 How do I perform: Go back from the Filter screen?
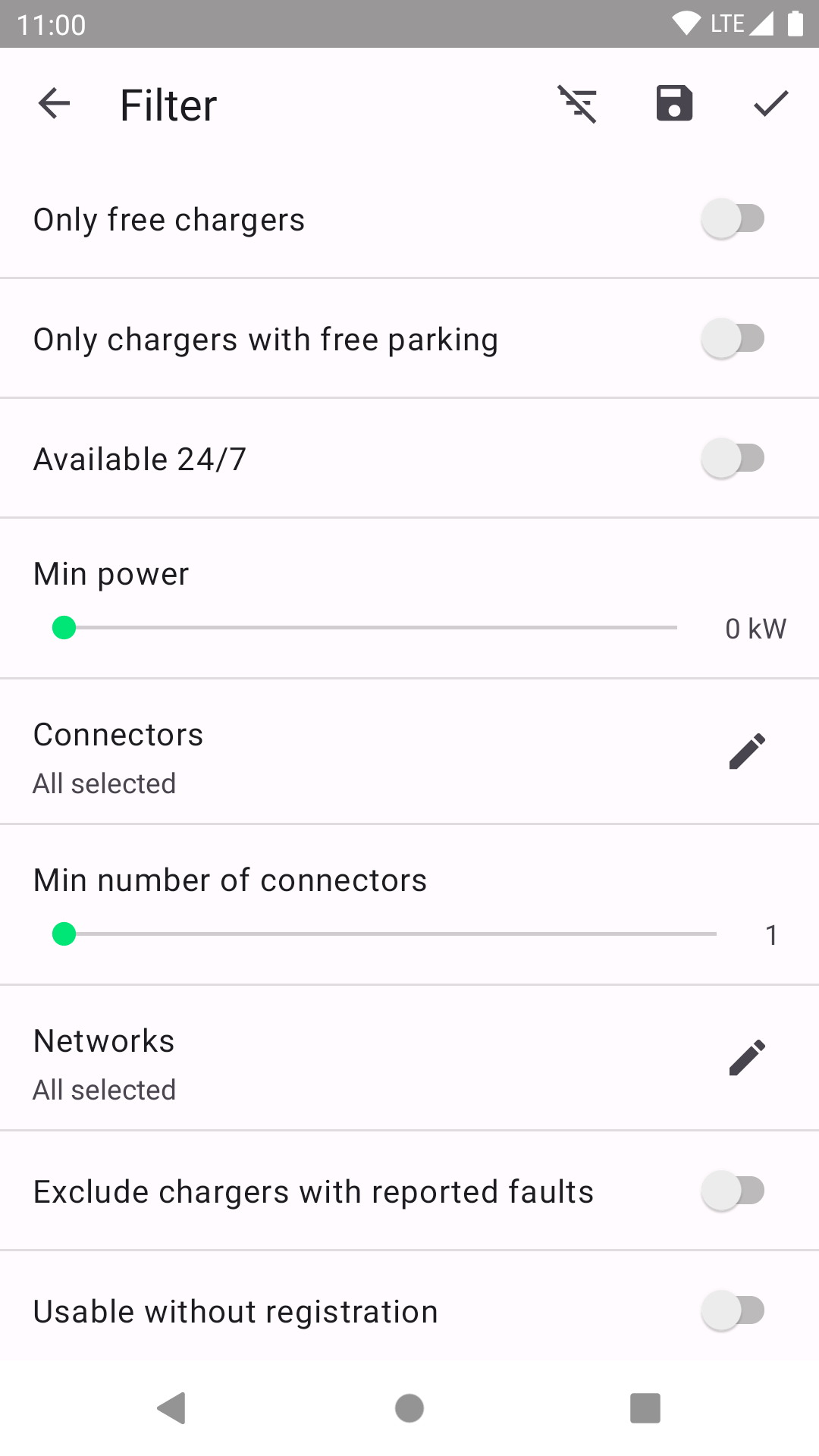point(54,104)
